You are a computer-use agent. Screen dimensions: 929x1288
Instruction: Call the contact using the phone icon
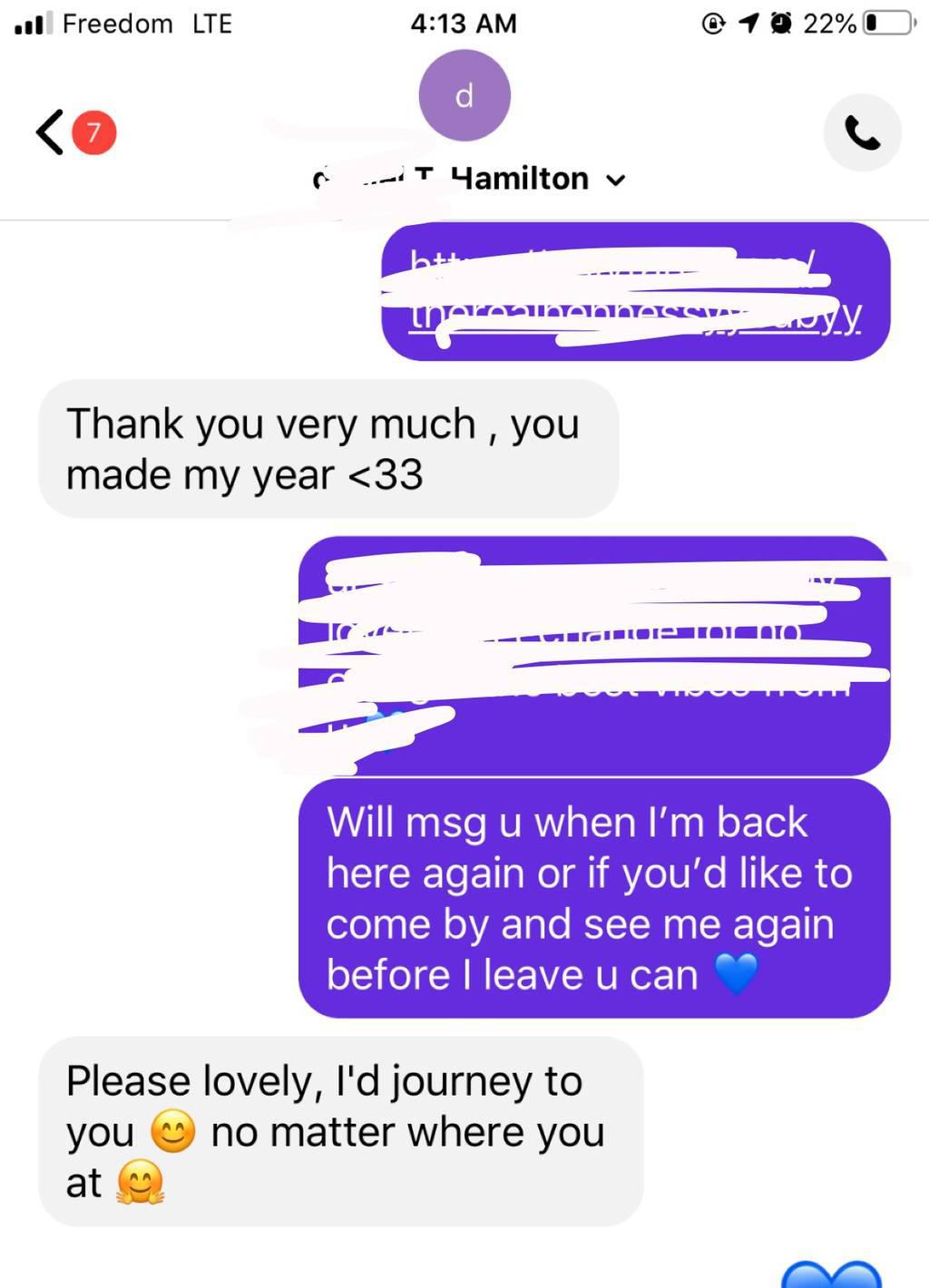click(x=862, y=132)
